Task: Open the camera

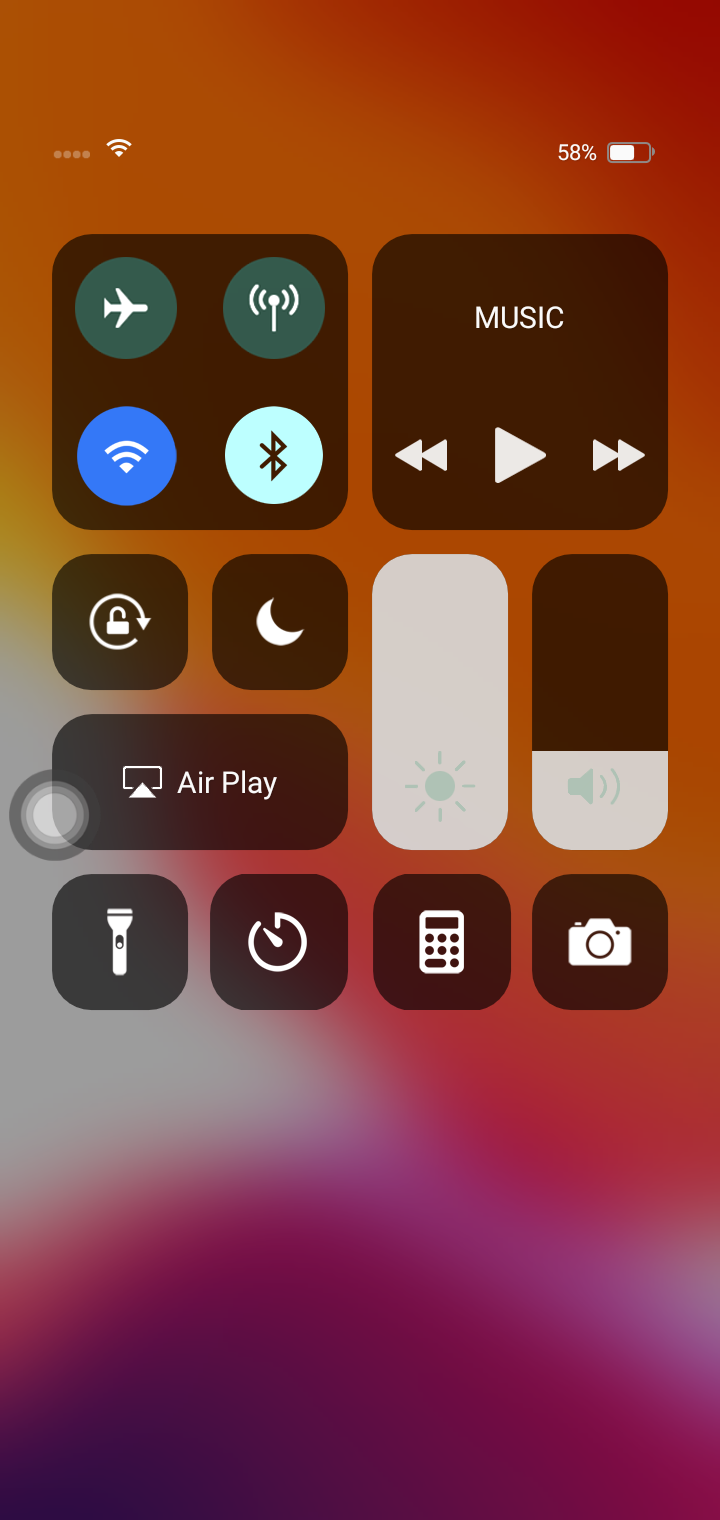Action: pyautogui.click(x=600, y=942)
